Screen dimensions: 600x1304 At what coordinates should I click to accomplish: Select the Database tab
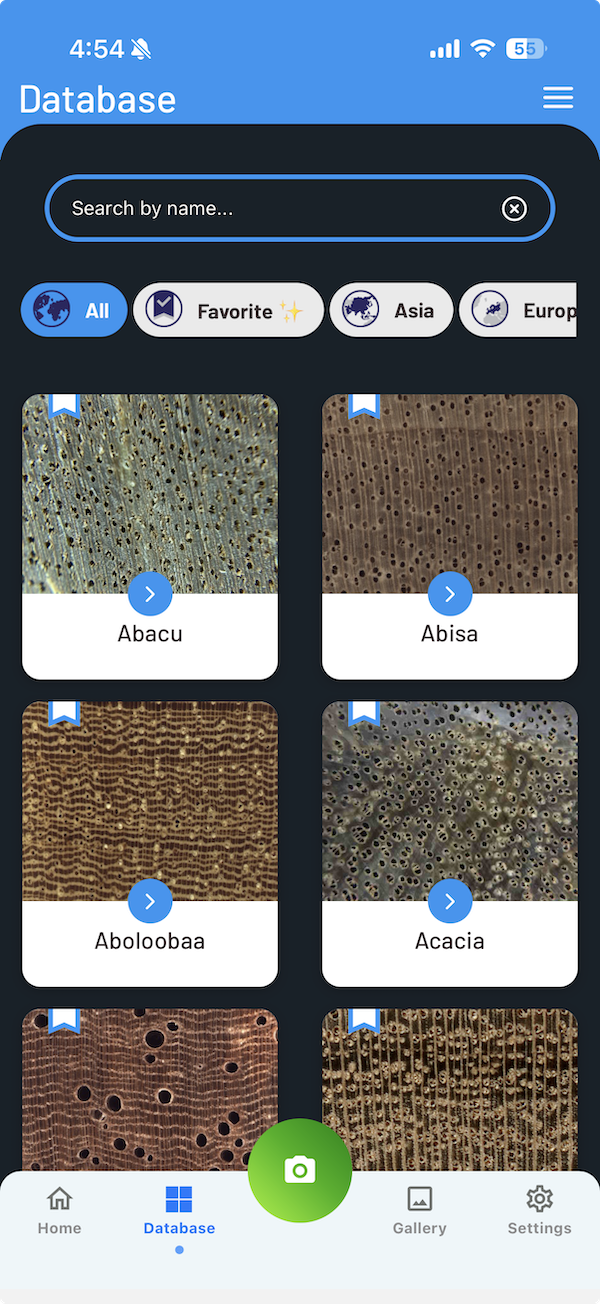179,1210
